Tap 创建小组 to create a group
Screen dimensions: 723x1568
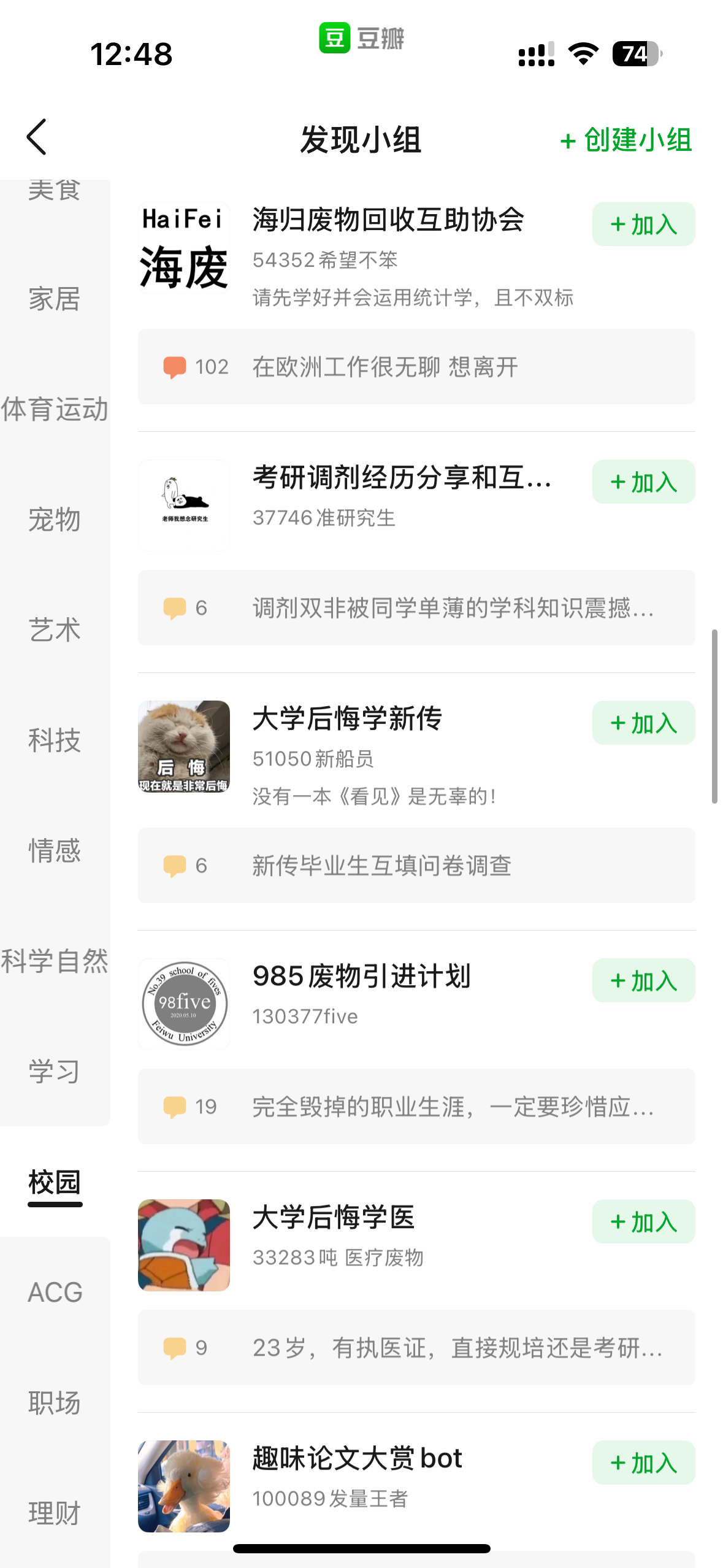[x=626, y=140]
